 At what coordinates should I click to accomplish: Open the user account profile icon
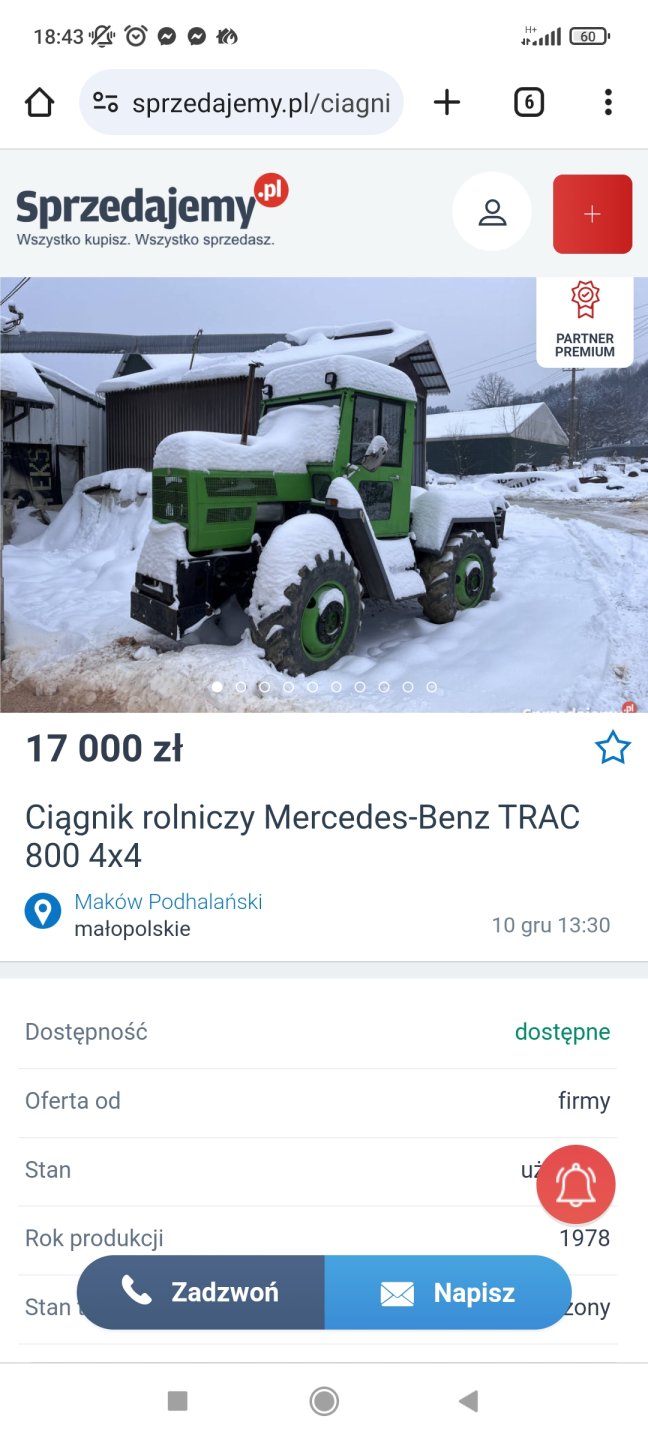click(x=492, y=212)
